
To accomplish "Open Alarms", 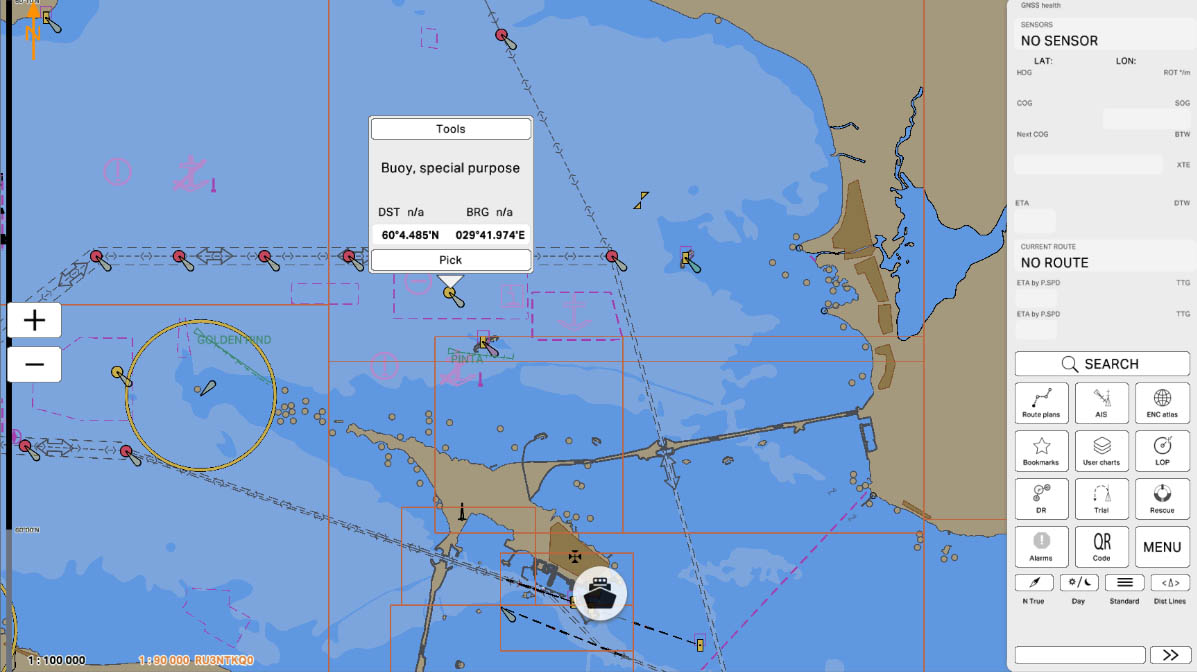I will click(x=1041, y=546).
